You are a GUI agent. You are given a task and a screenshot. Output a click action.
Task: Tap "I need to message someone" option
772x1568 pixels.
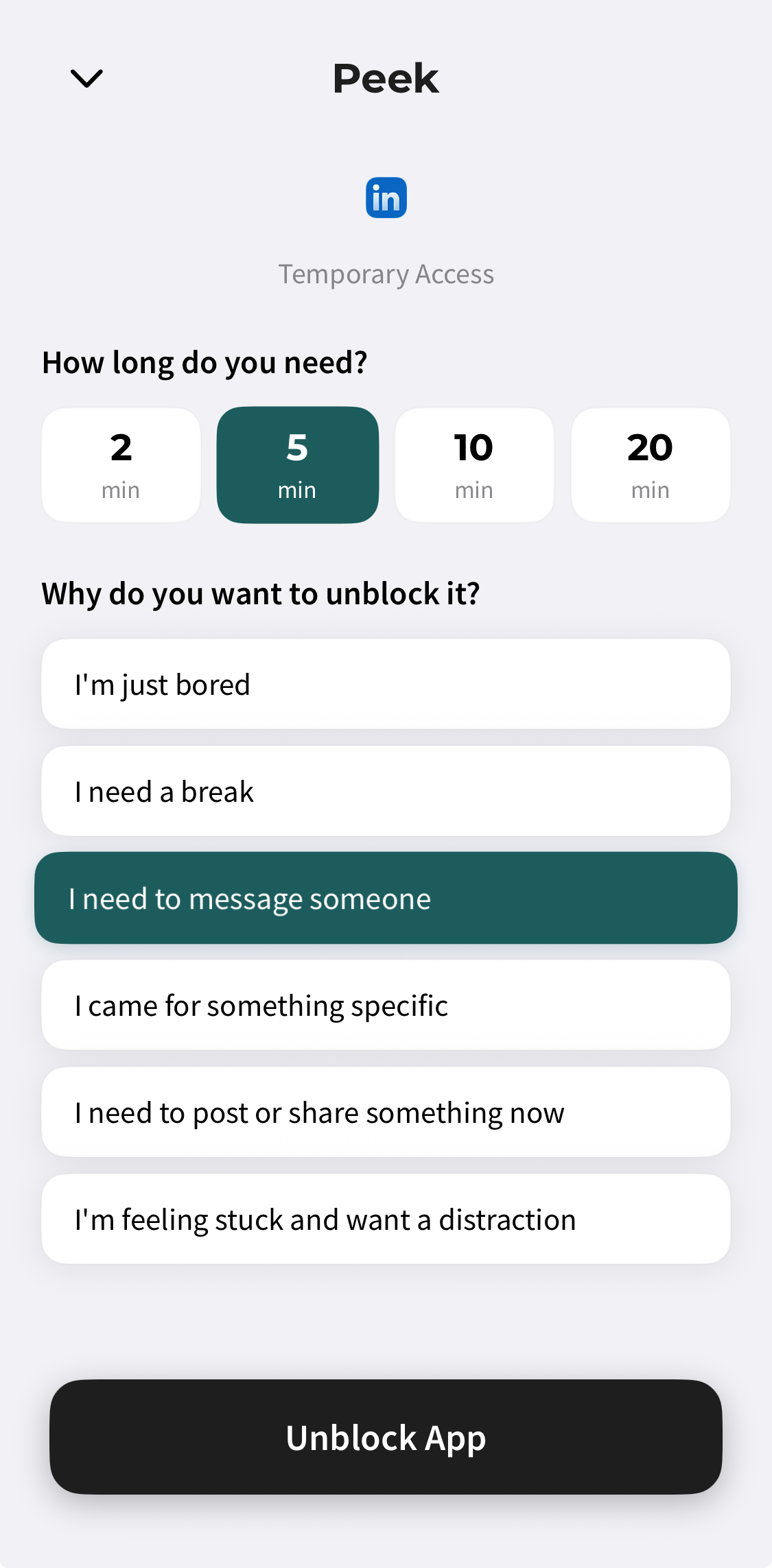coord(386,899)
